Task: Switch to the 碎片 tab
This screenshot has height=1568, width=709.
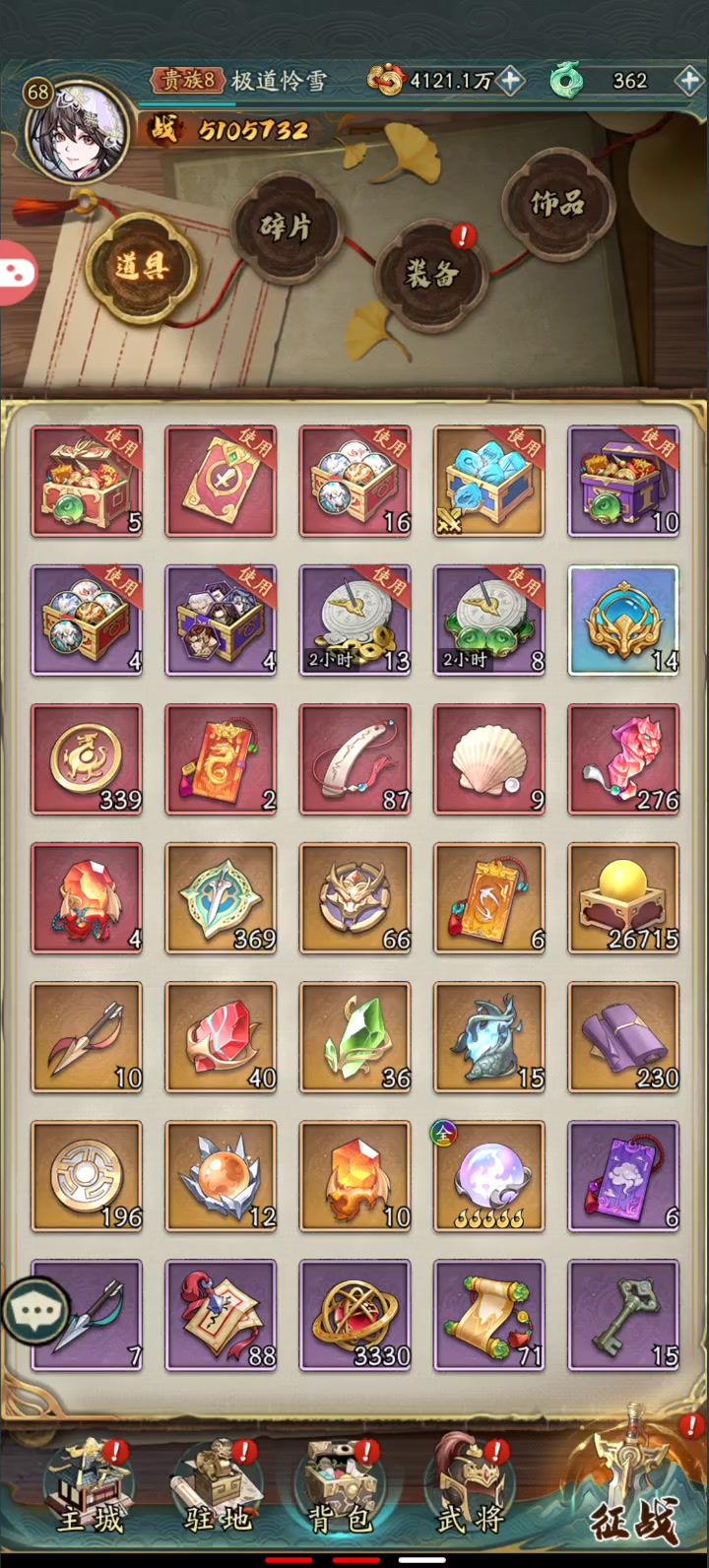Action: (x=286, y=225)
